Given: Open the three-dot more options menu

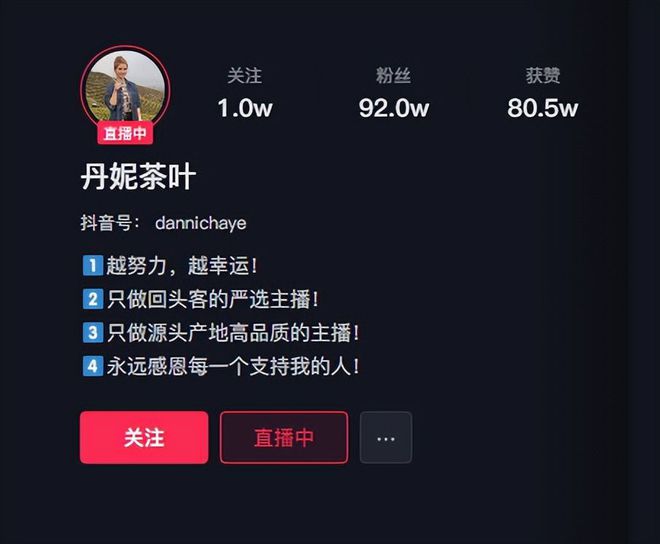Looking at the screenshot, I should pos(386,438).
